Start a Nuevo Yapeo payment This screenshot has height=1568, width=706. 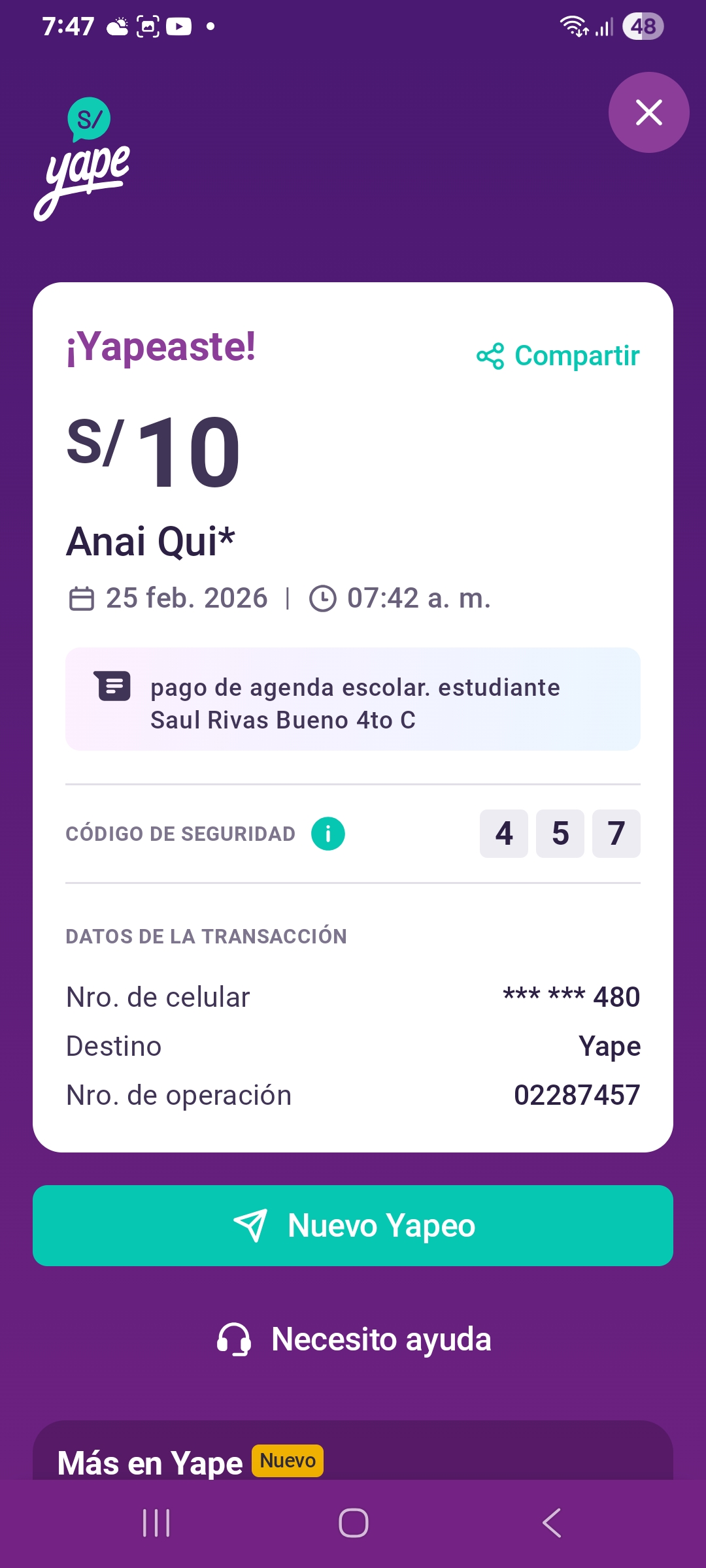click(353, 1226)
